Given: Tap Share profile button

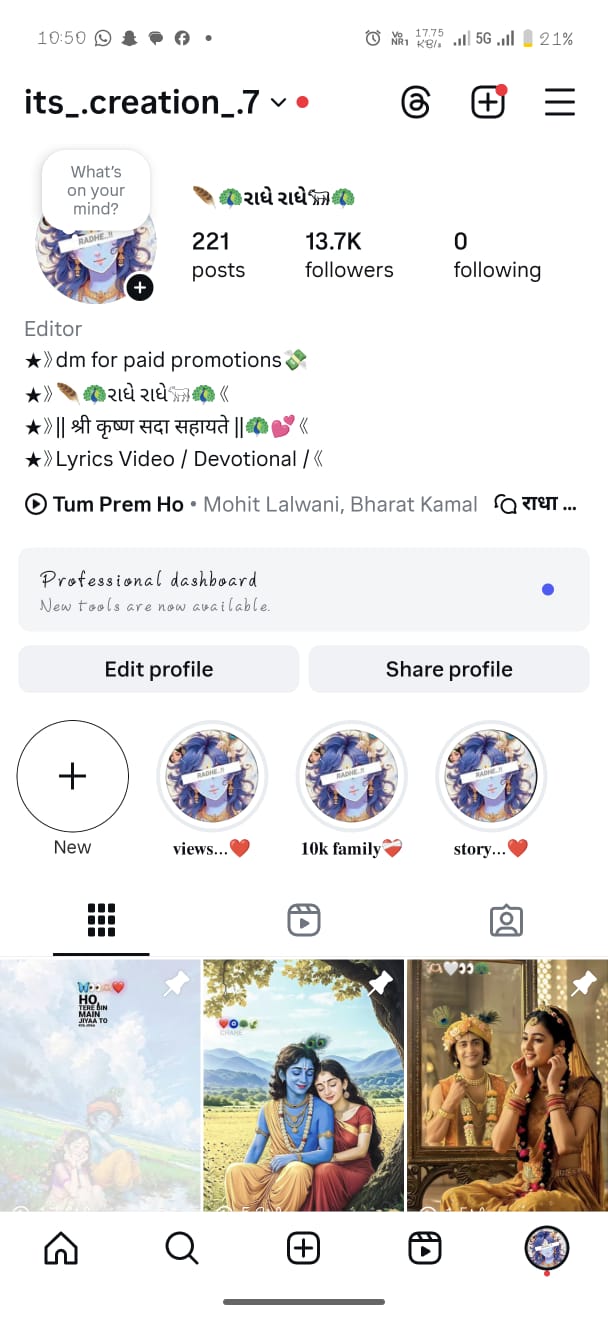Looking at the screenshot, I should coord(449,669).
